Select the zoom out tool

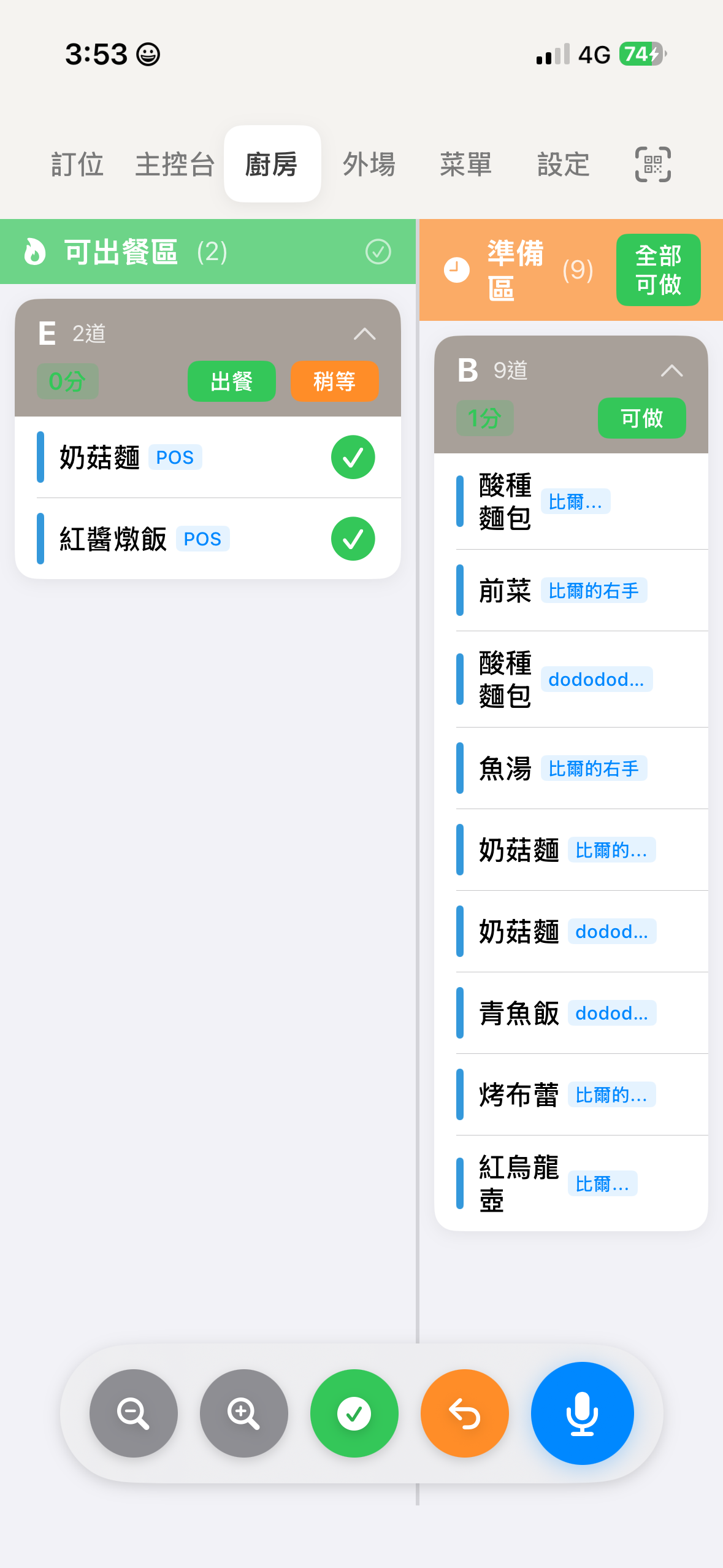[134, 1413]
